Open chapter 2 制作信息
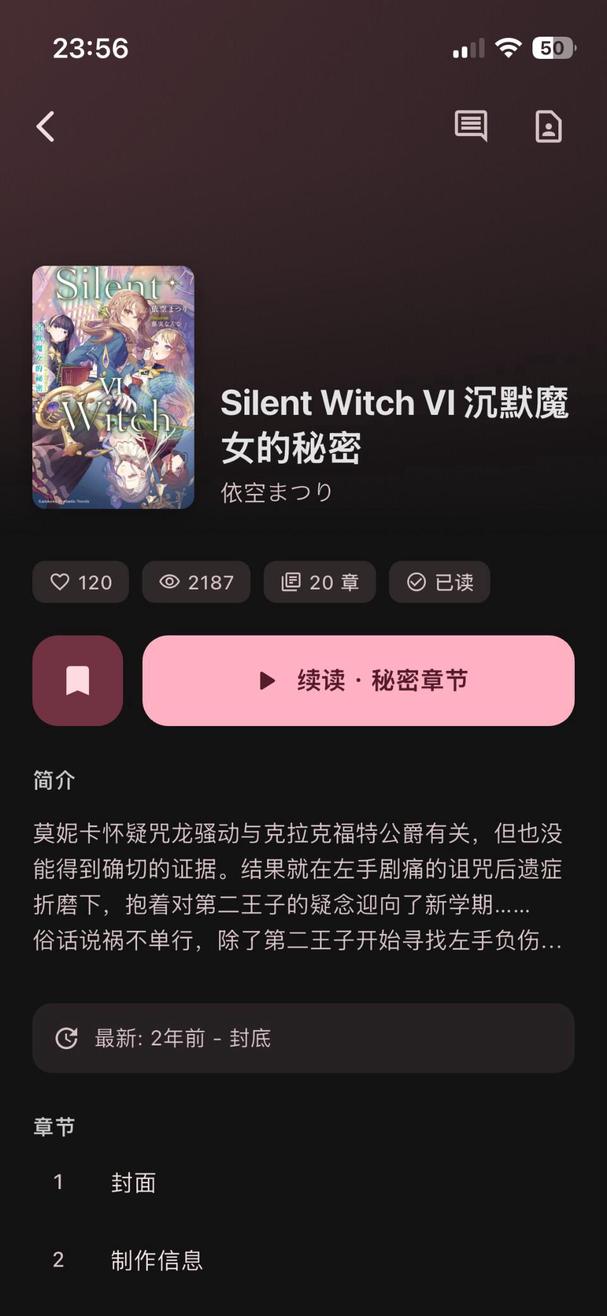The width and height of the screenshot is (607, 1316). (157, 1260)
